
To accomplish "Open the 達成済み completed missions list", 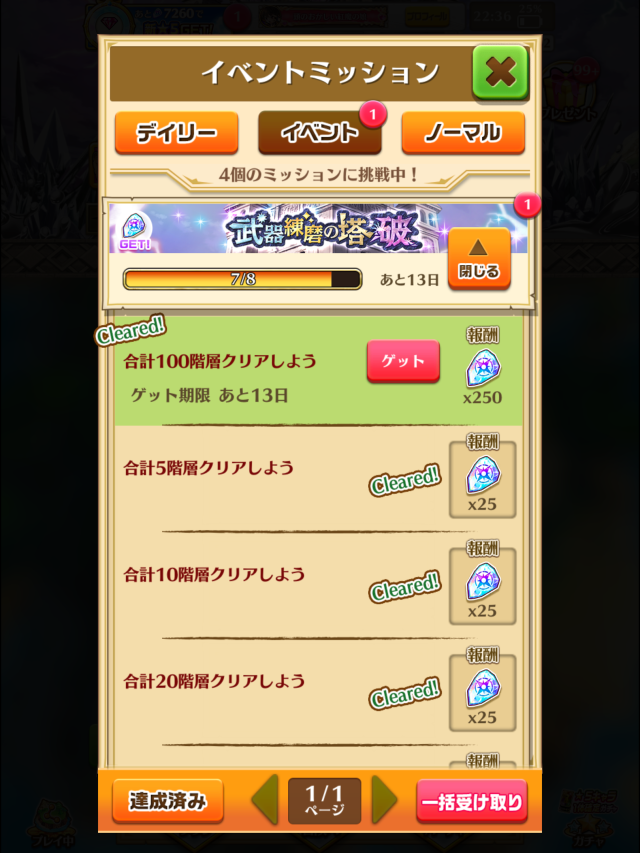I will (x=167, y=800).
